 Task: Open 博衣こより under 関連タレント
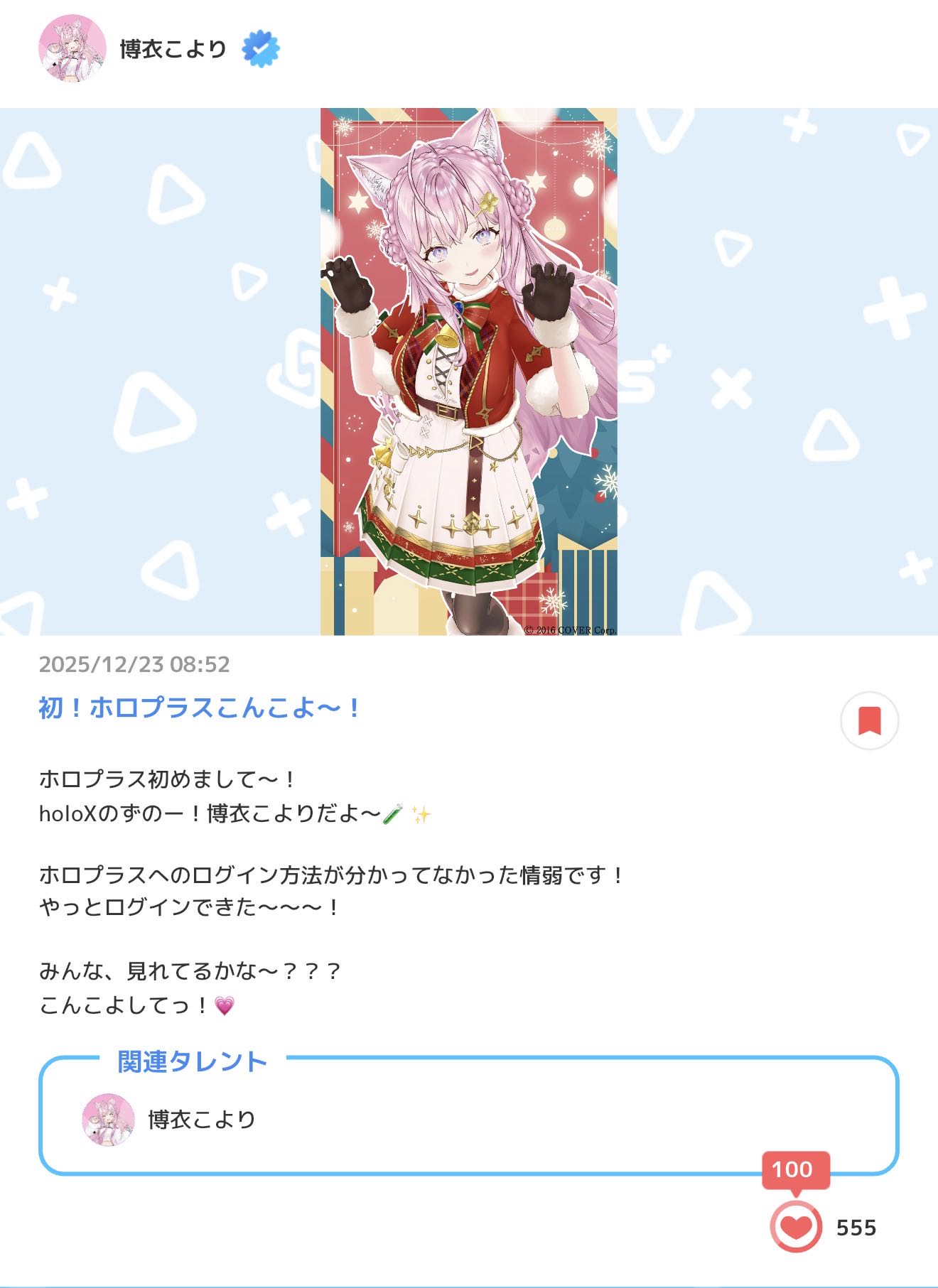pyautogui.click(x=201, y=1120)
